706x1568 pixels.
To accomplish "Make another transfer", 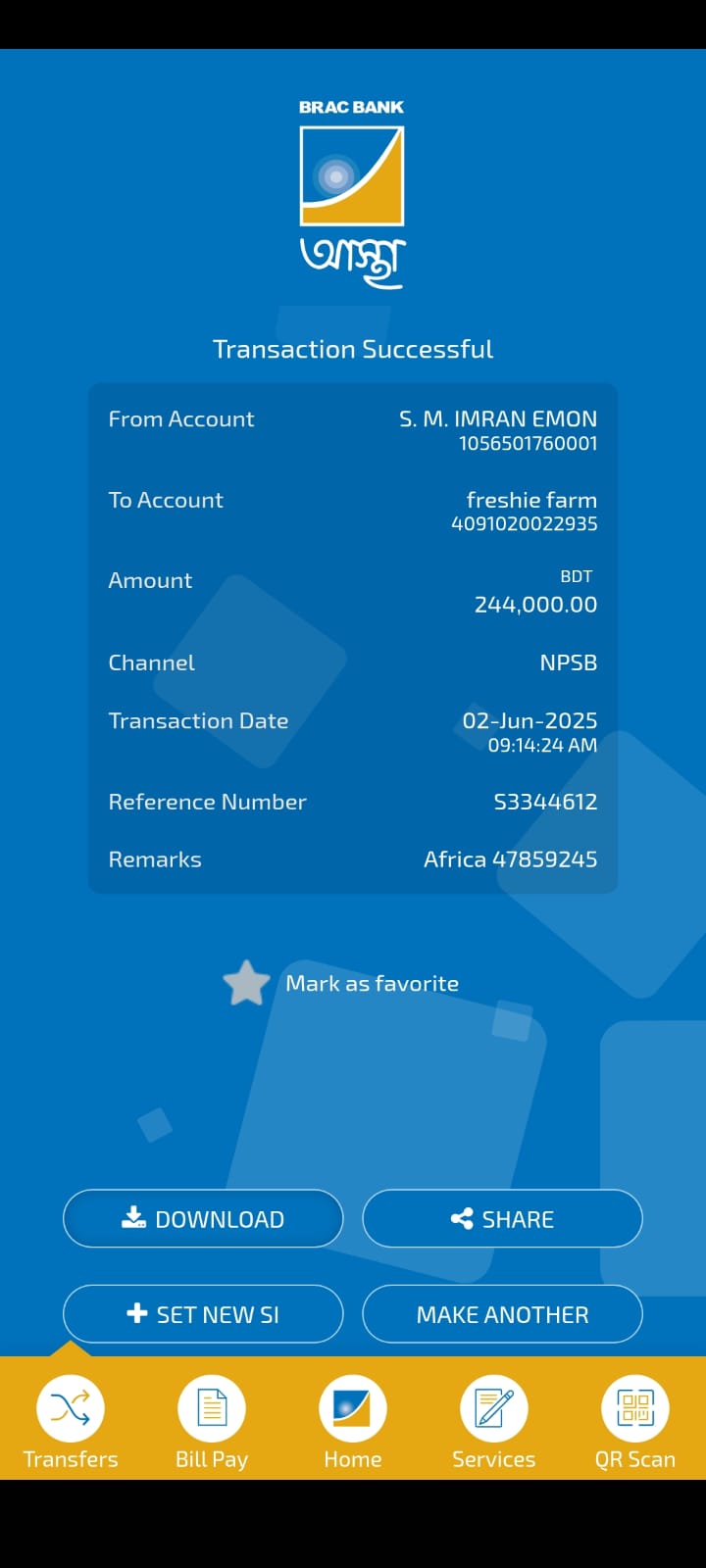I will pos(502,1314).
